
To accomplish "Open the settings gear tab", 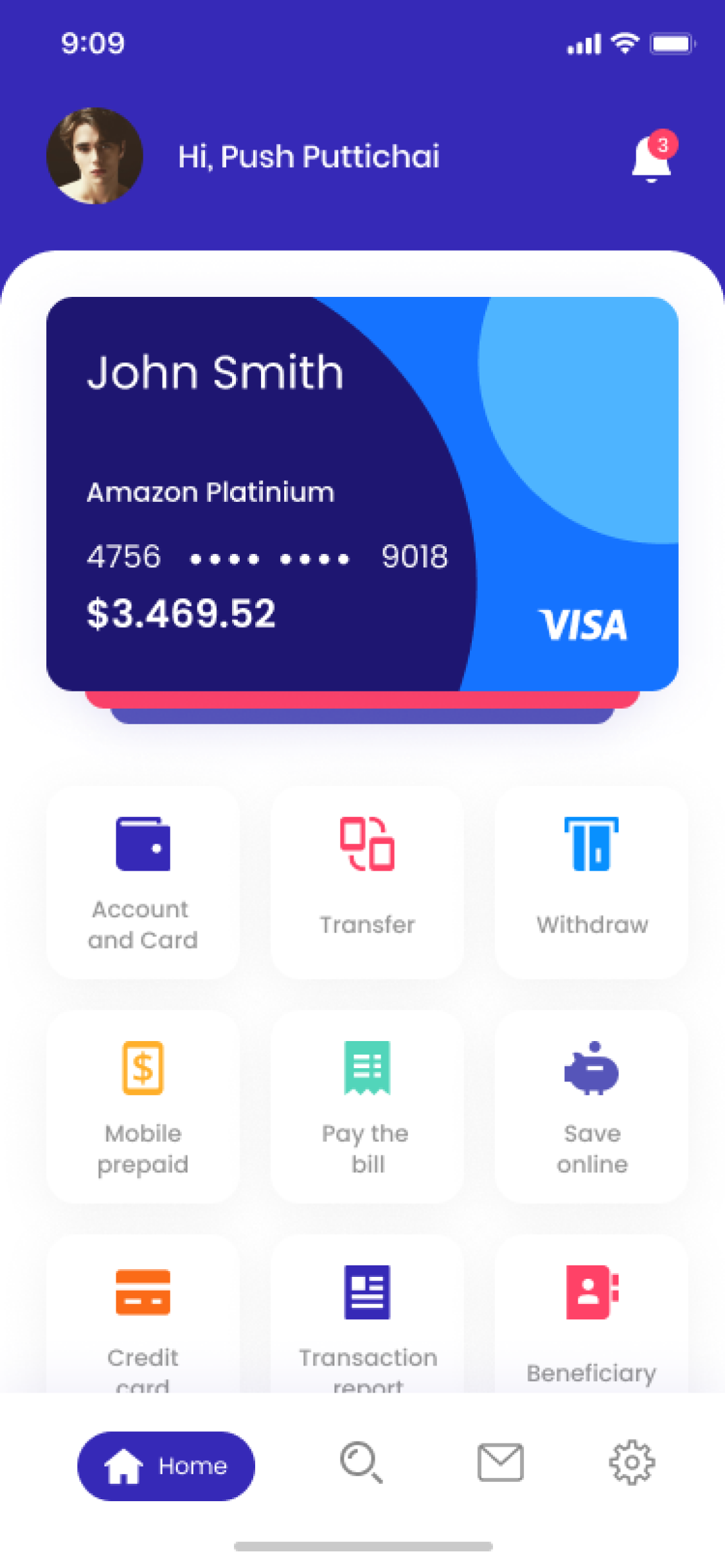I will [x=632, y=1463].
